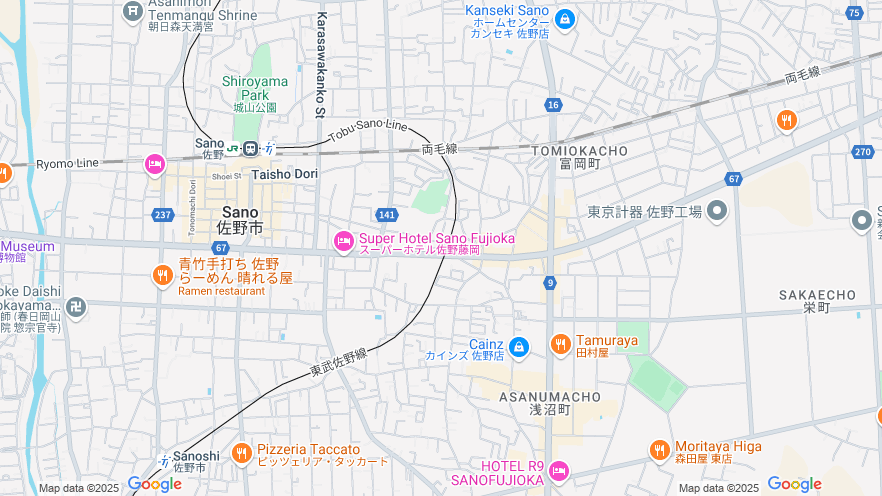
Task: Open the Sano station marker
Action: (249, 149)
